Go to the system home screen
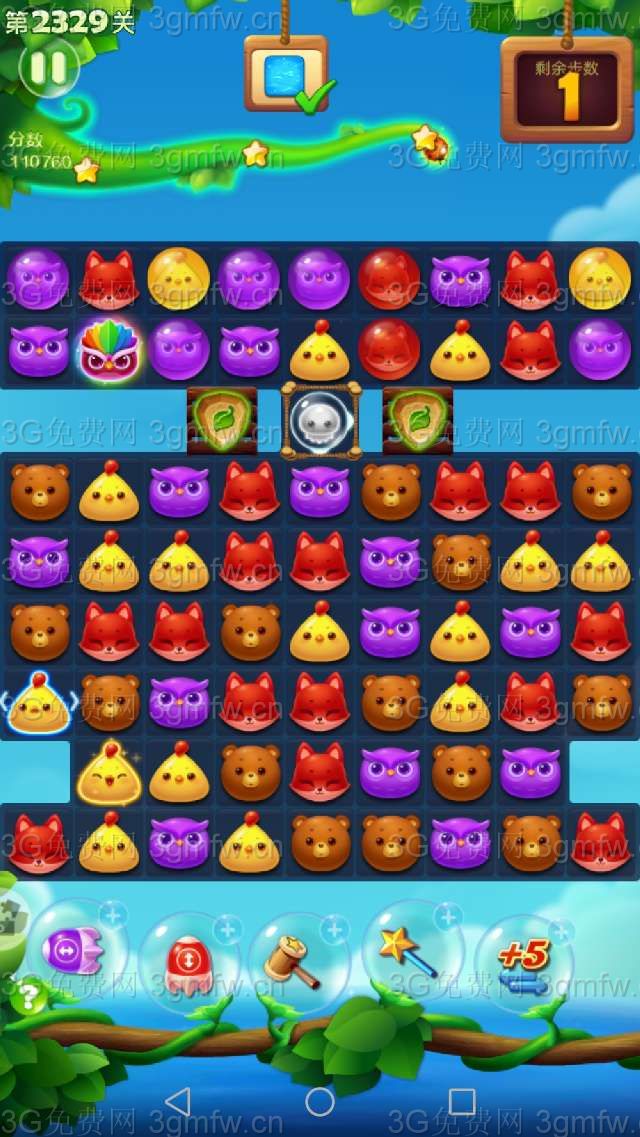The width and height of the screenshot is (640, 1137). 320,1101
